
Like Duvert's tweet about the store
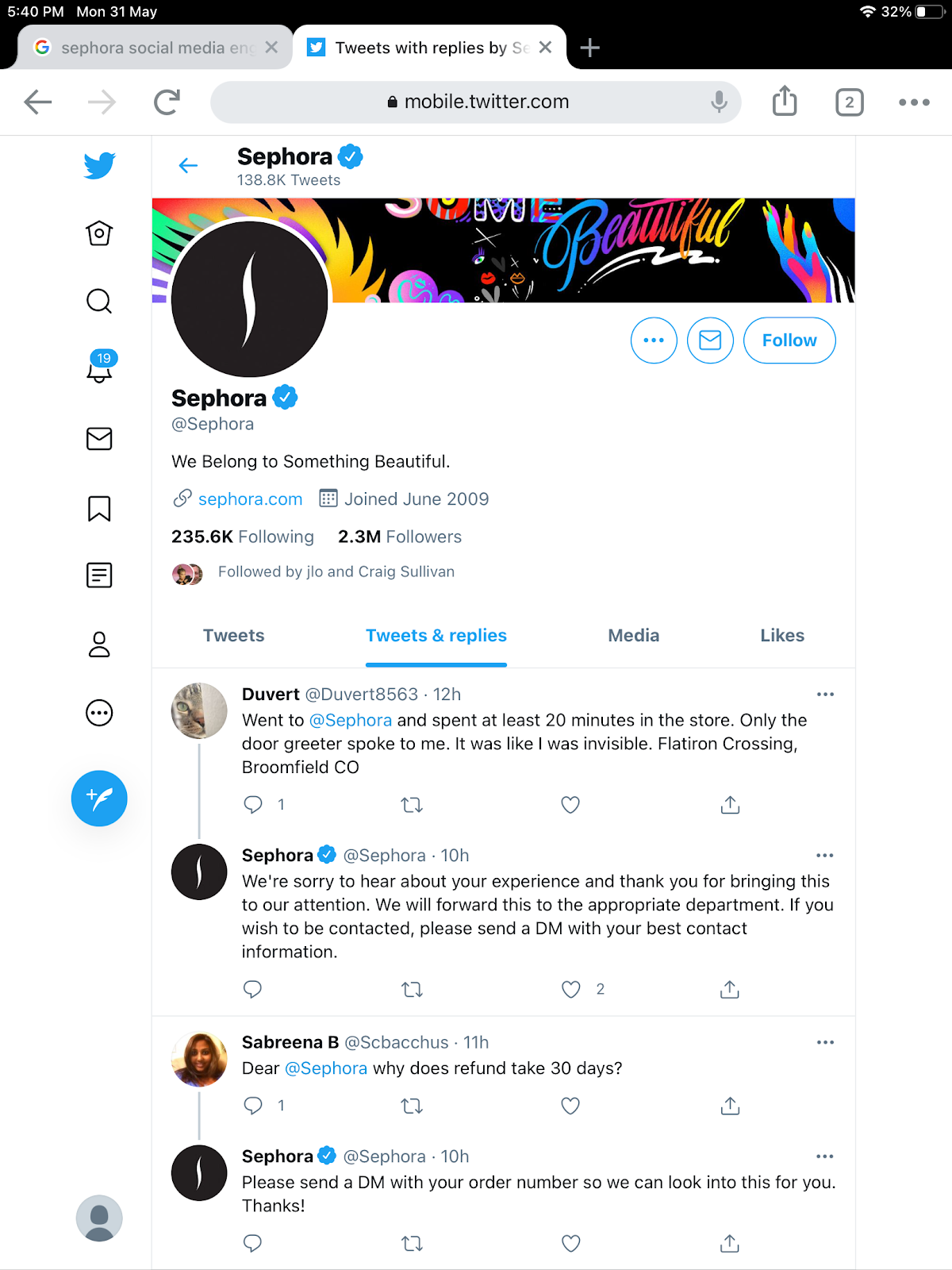click(x=570, y=805)
